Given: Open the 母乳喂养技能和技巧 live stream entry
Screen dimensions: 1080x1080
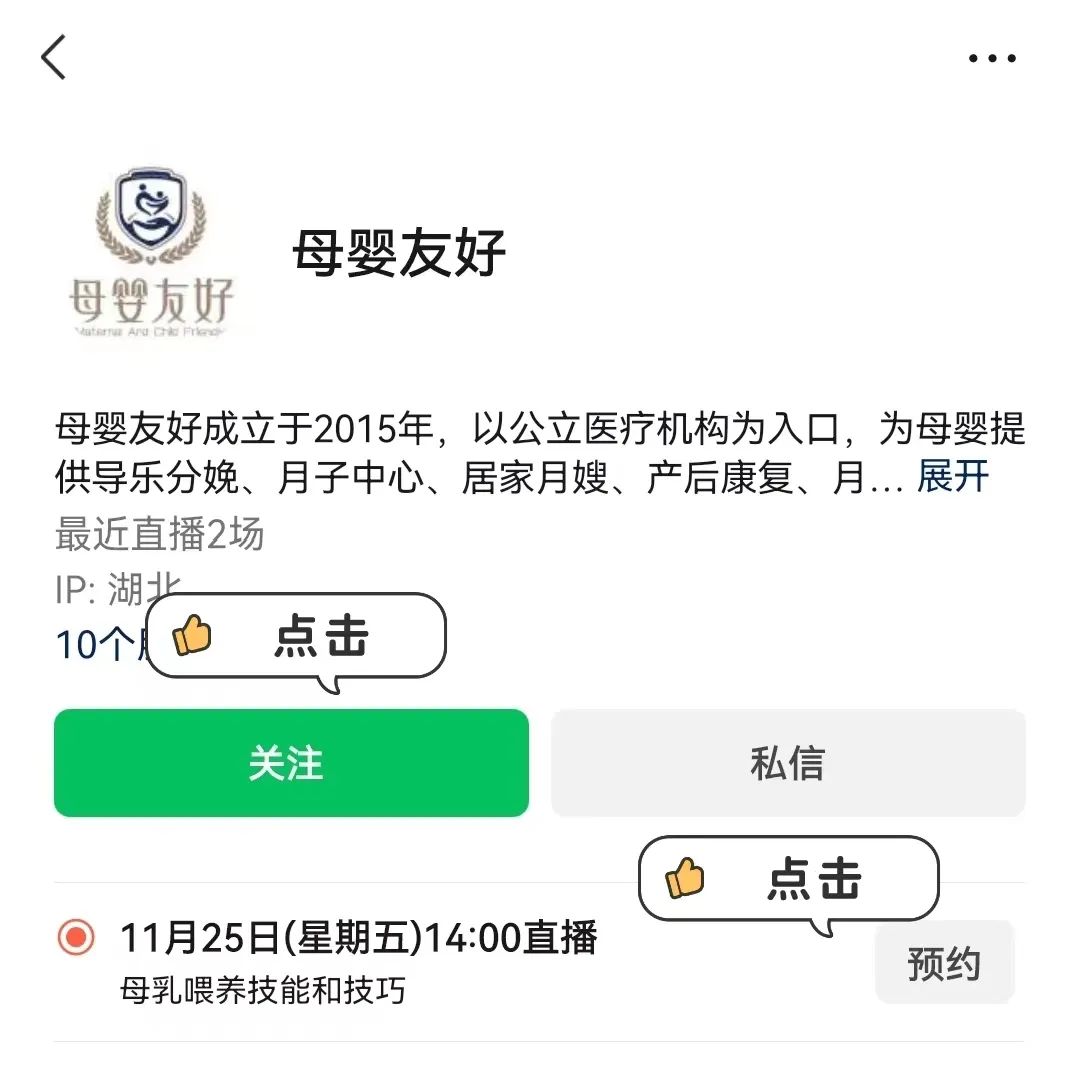Looking at the screenshot, I should pyautogui.click(x=360, y=962).
